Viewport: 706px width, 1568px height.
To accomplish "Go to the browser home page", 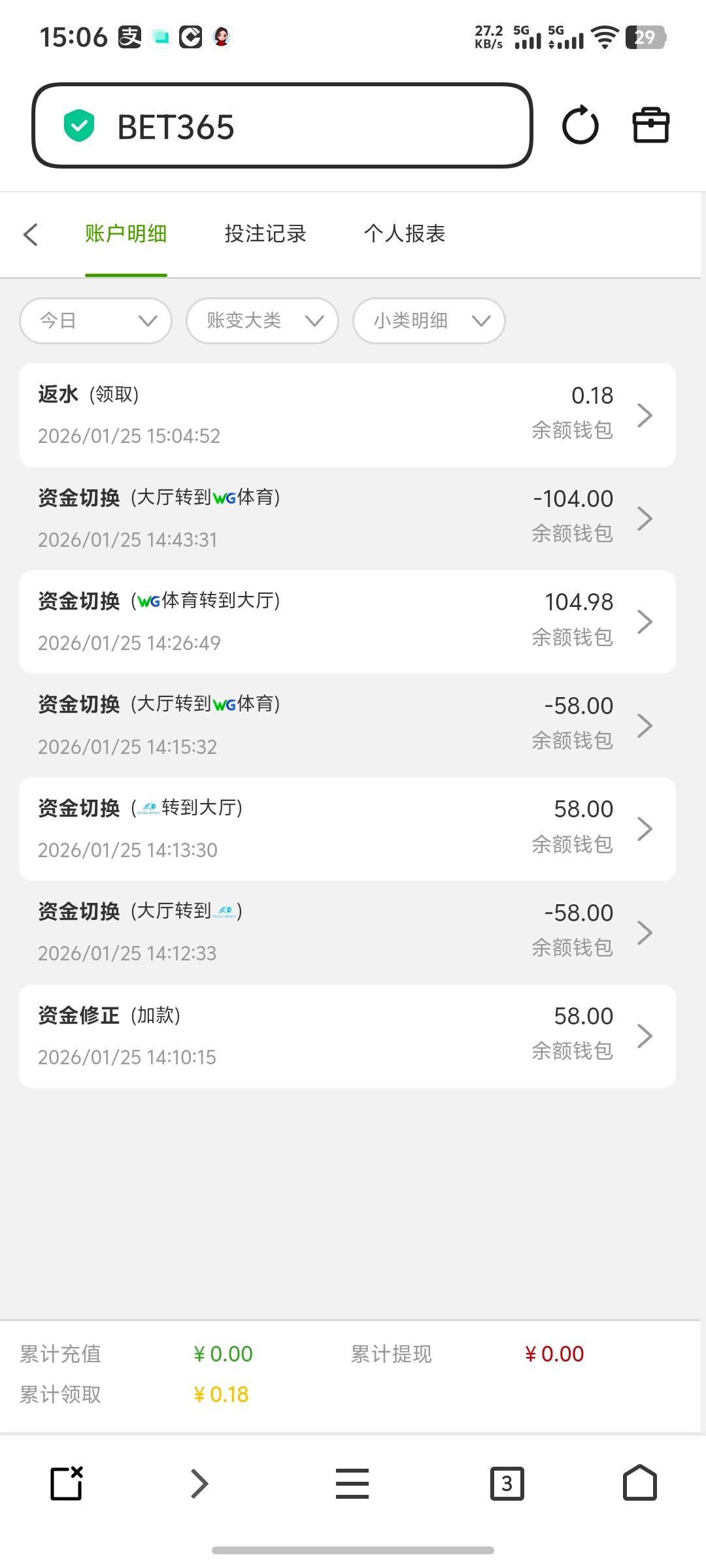I will [639, 1483].
